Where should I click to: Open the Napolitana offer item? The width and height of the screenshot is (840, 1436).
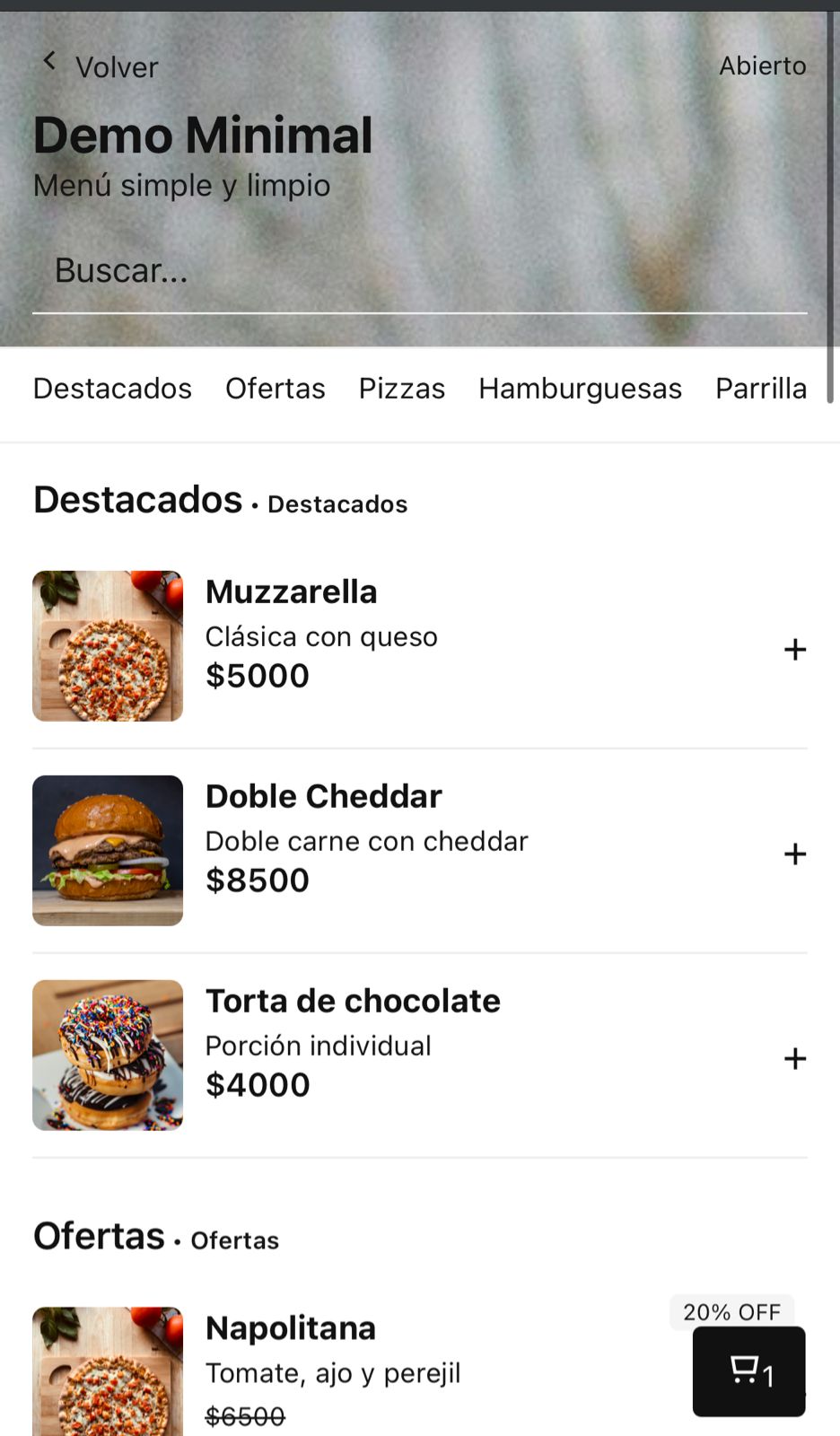[x=290, y=1328]
